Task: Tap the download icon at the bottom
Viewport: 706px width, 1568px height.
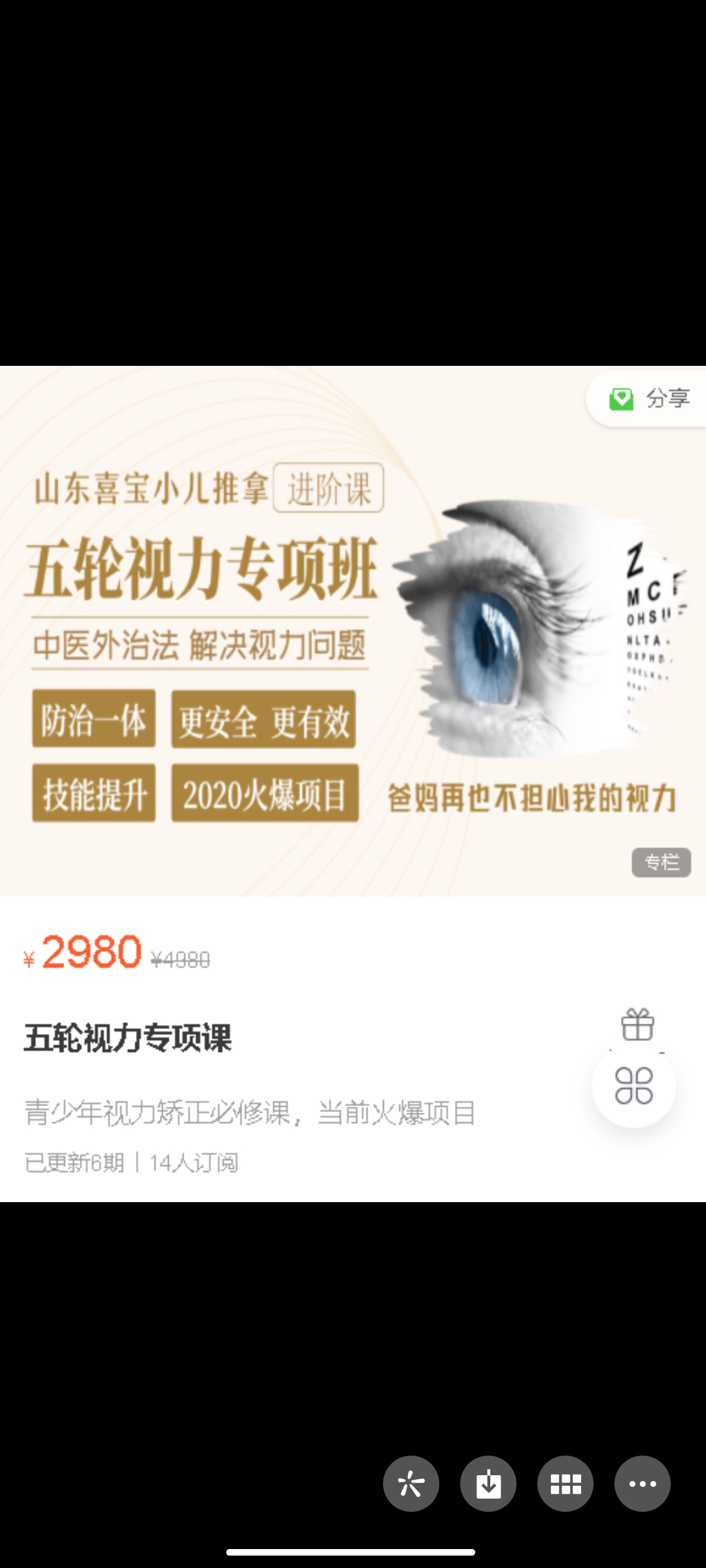Action: tap(488, 1483)
